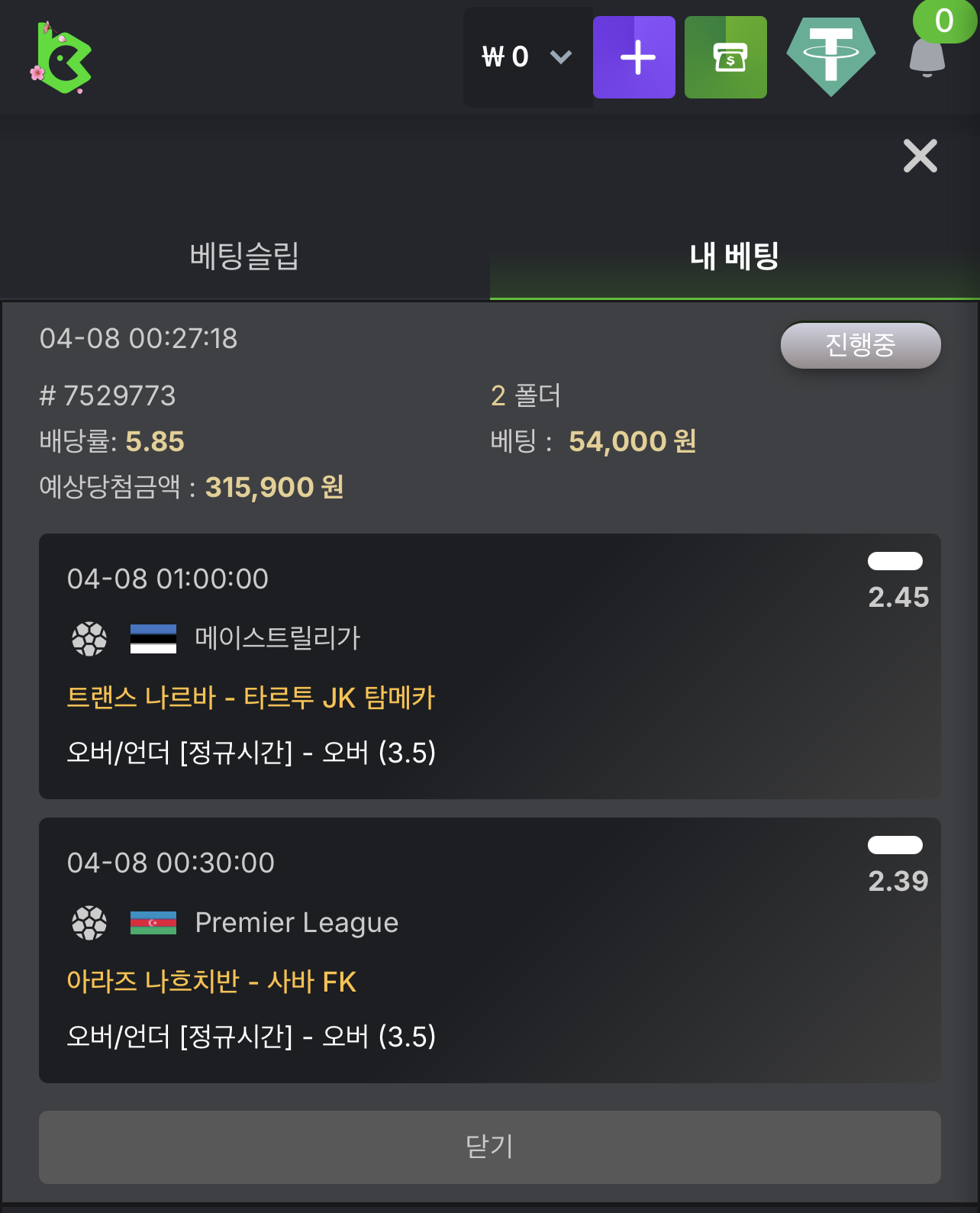
Task: Click the Azerbaijan flag next to Premier League
Action: (x=153, y=923)
